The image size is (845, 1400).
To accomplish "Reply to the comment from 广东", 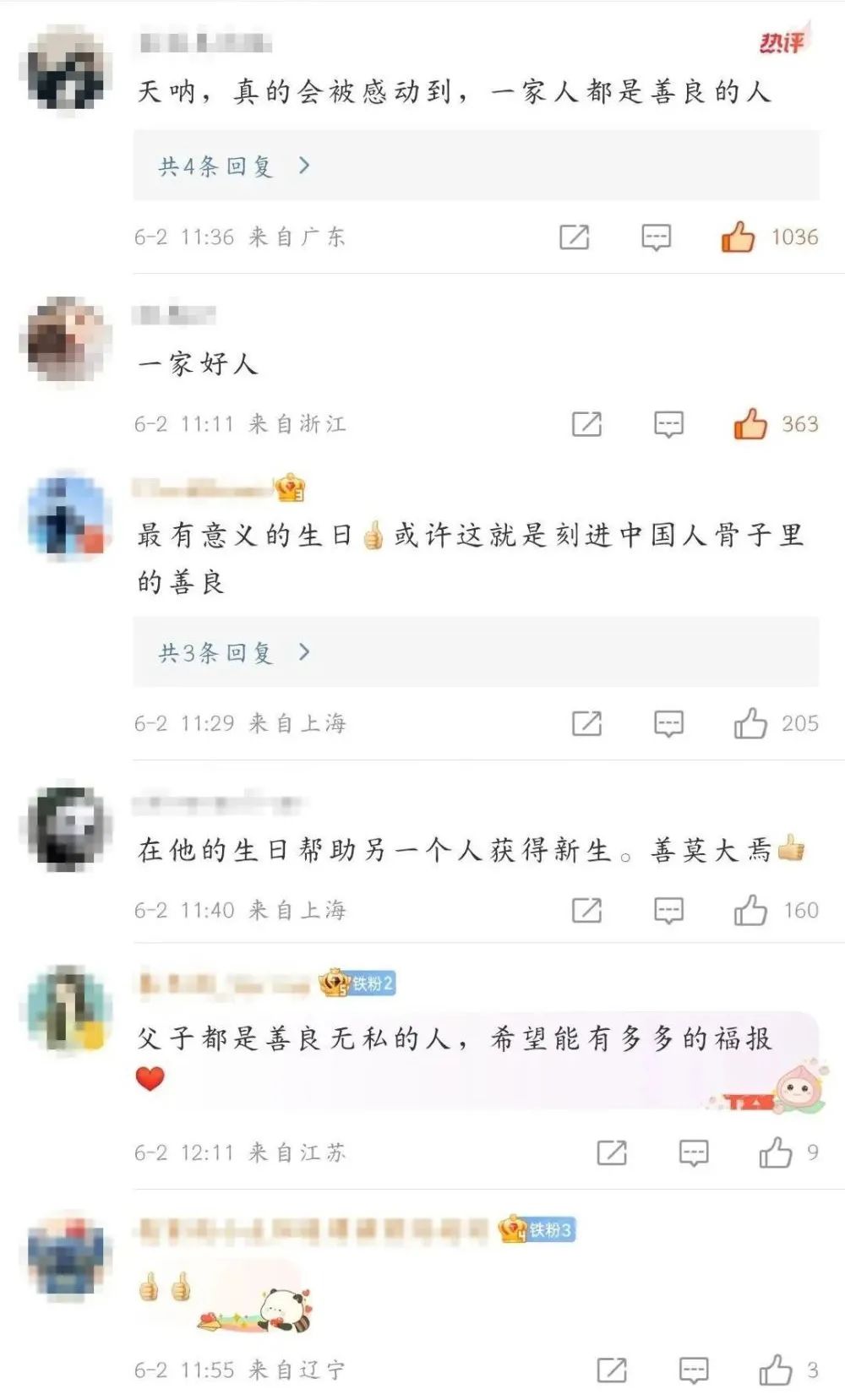I will [657, 237].
